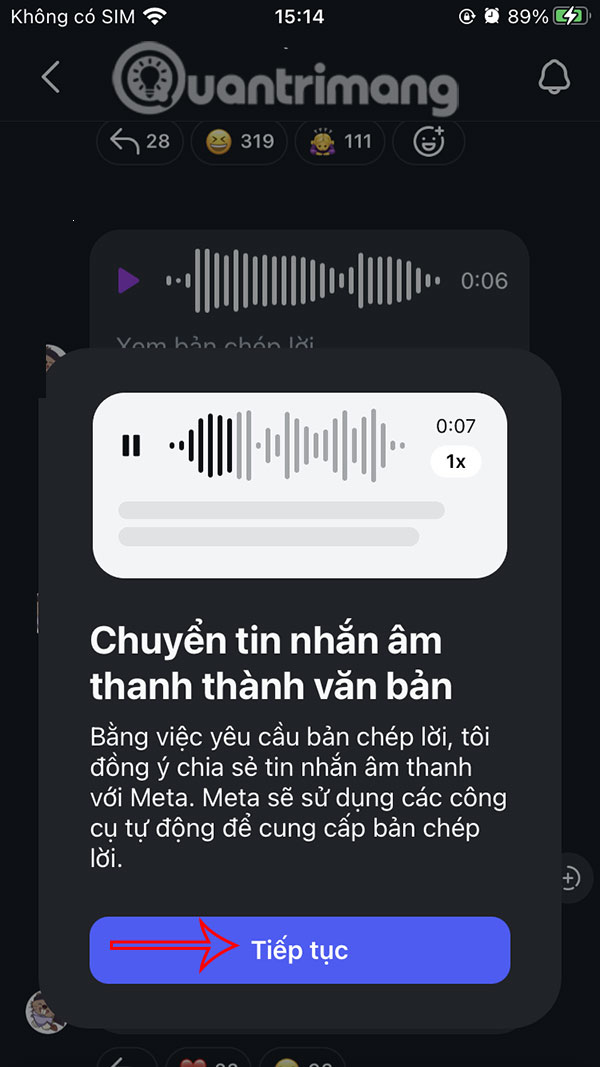Image resolution: width=600 pixels, height=1067 pixels.
Task: Tap the Tiếp tục button
Action: point(300,950)
